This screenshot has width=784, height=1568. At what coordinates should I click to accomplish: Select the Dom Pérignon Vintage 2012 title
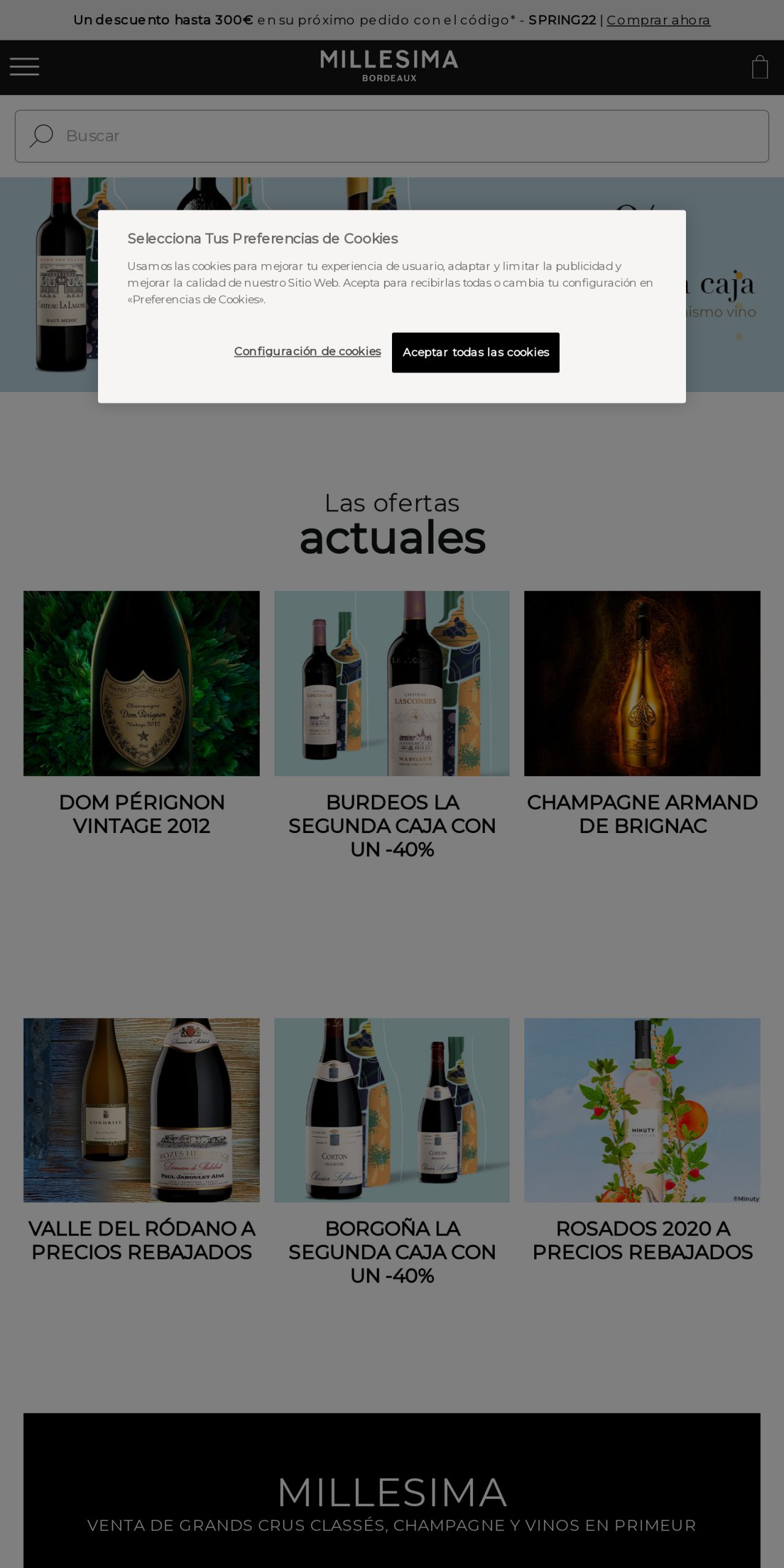pyautogui.click(x=141, y=813)
